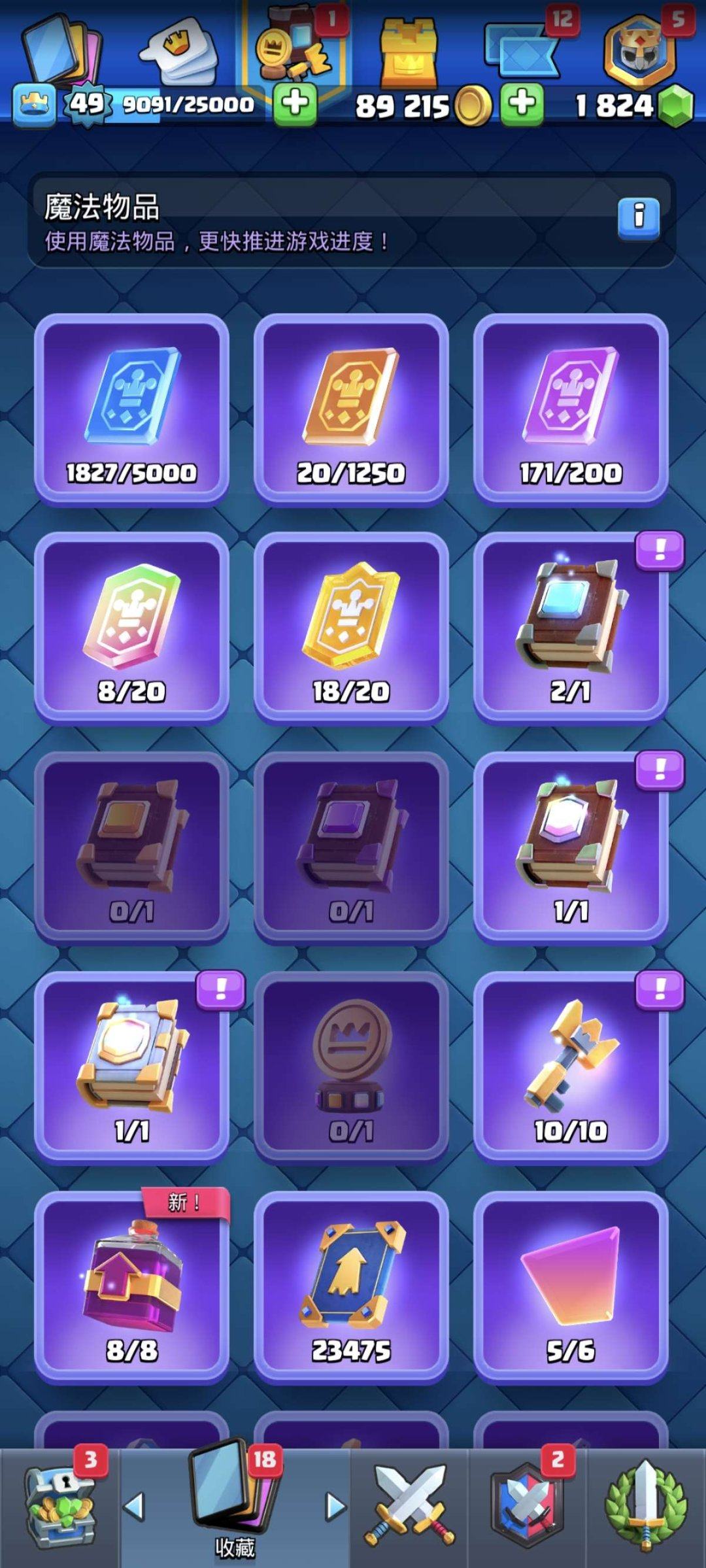View the rainbow legendary wild card 8/20
Viewport: 706px width, 1568px height.
[131, 628]
